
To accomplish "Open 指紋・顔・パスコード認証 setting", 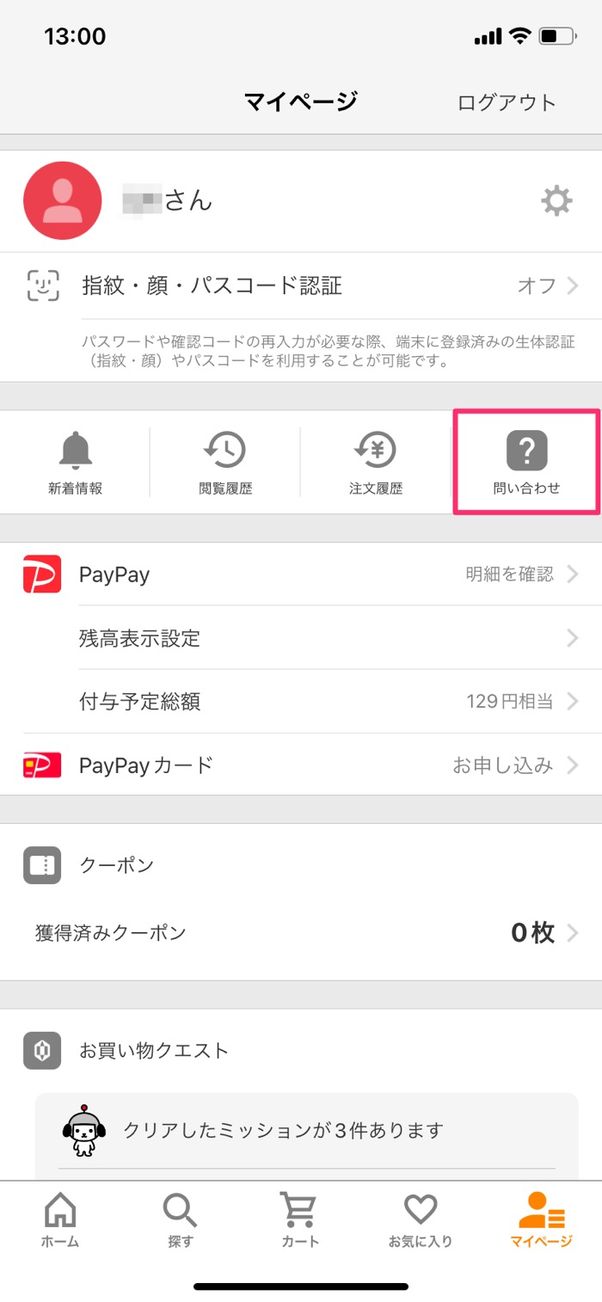I will tap(300, 286).
